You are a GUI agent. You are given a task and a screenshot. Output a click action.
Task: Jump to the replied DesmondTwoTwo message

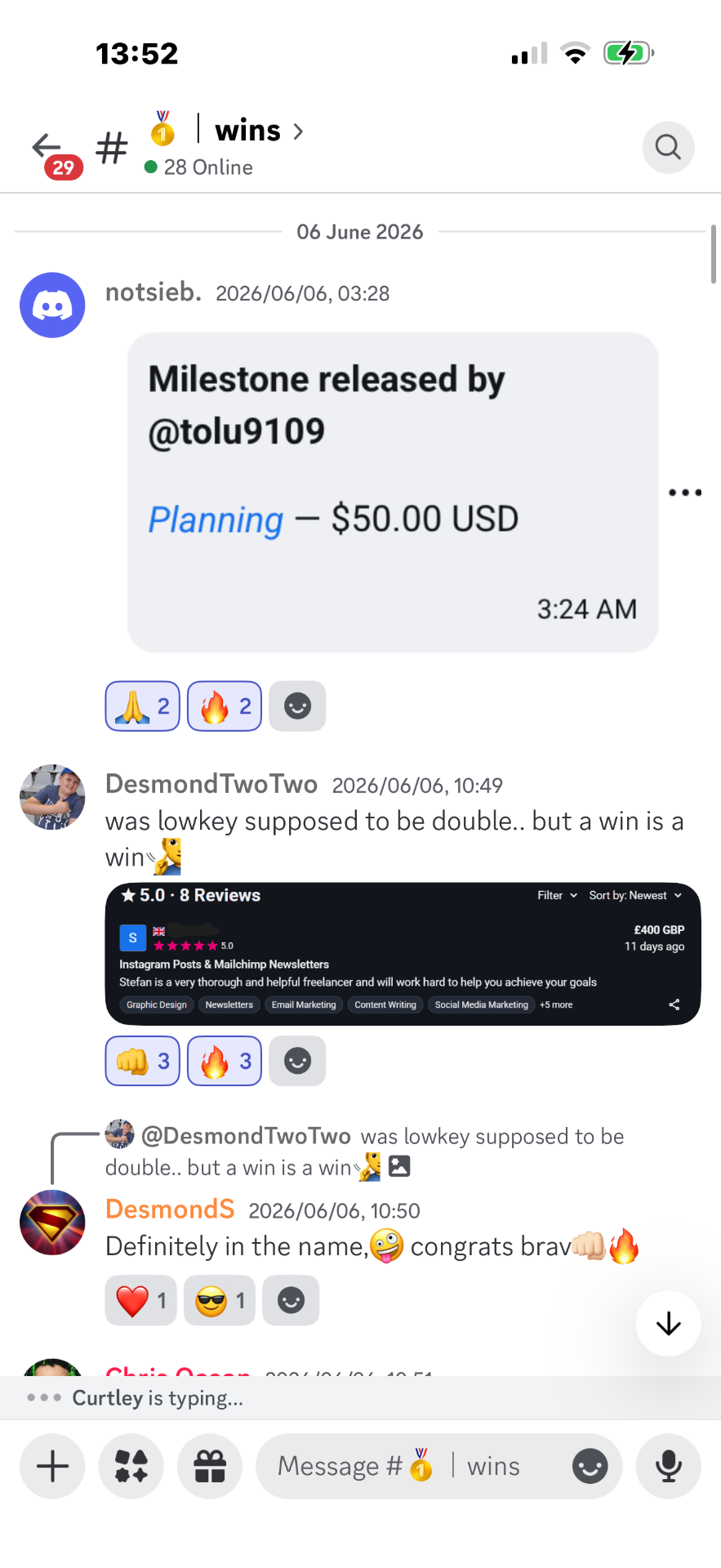click(365, 1151)
